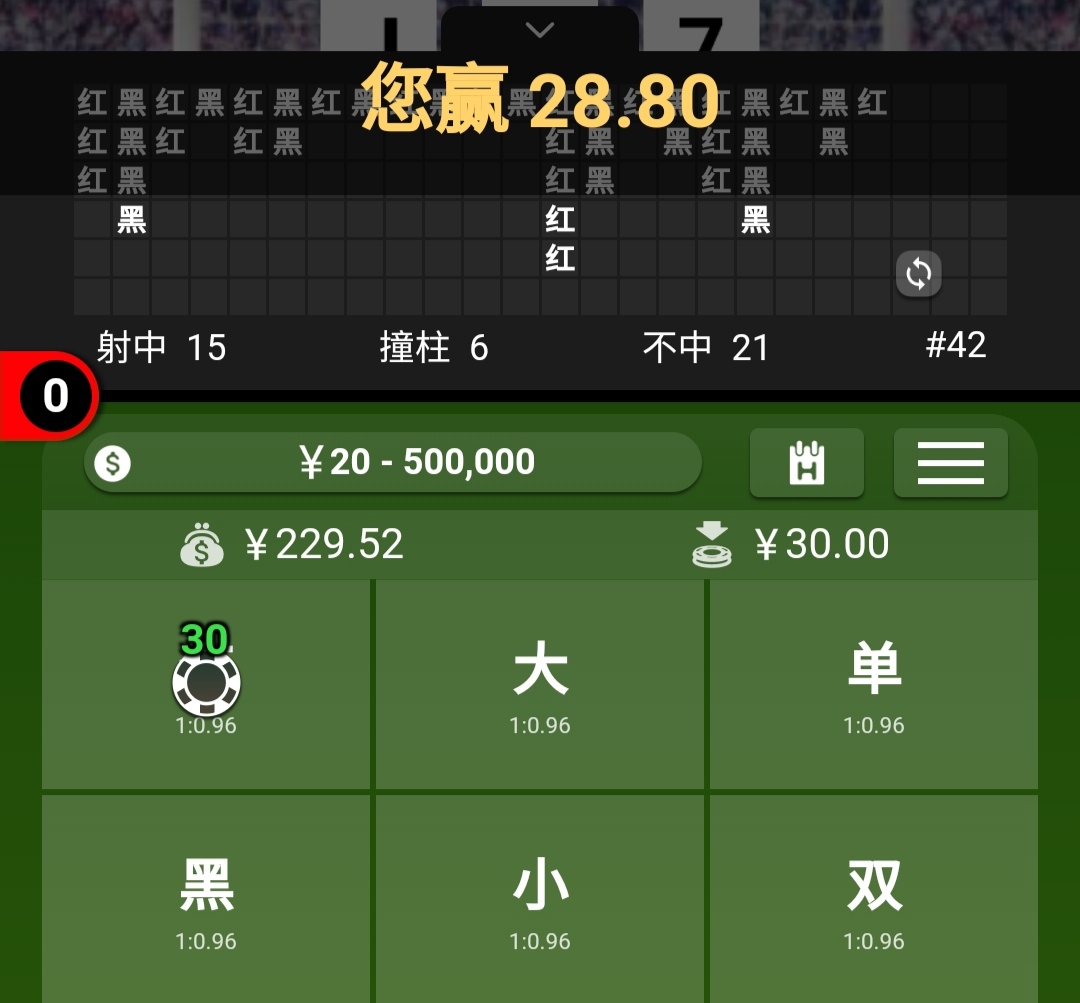Screen dimensions: 1080x1003
Task: Tap the bet cell holding the 30 chip
Action: [x=206, y=685]
